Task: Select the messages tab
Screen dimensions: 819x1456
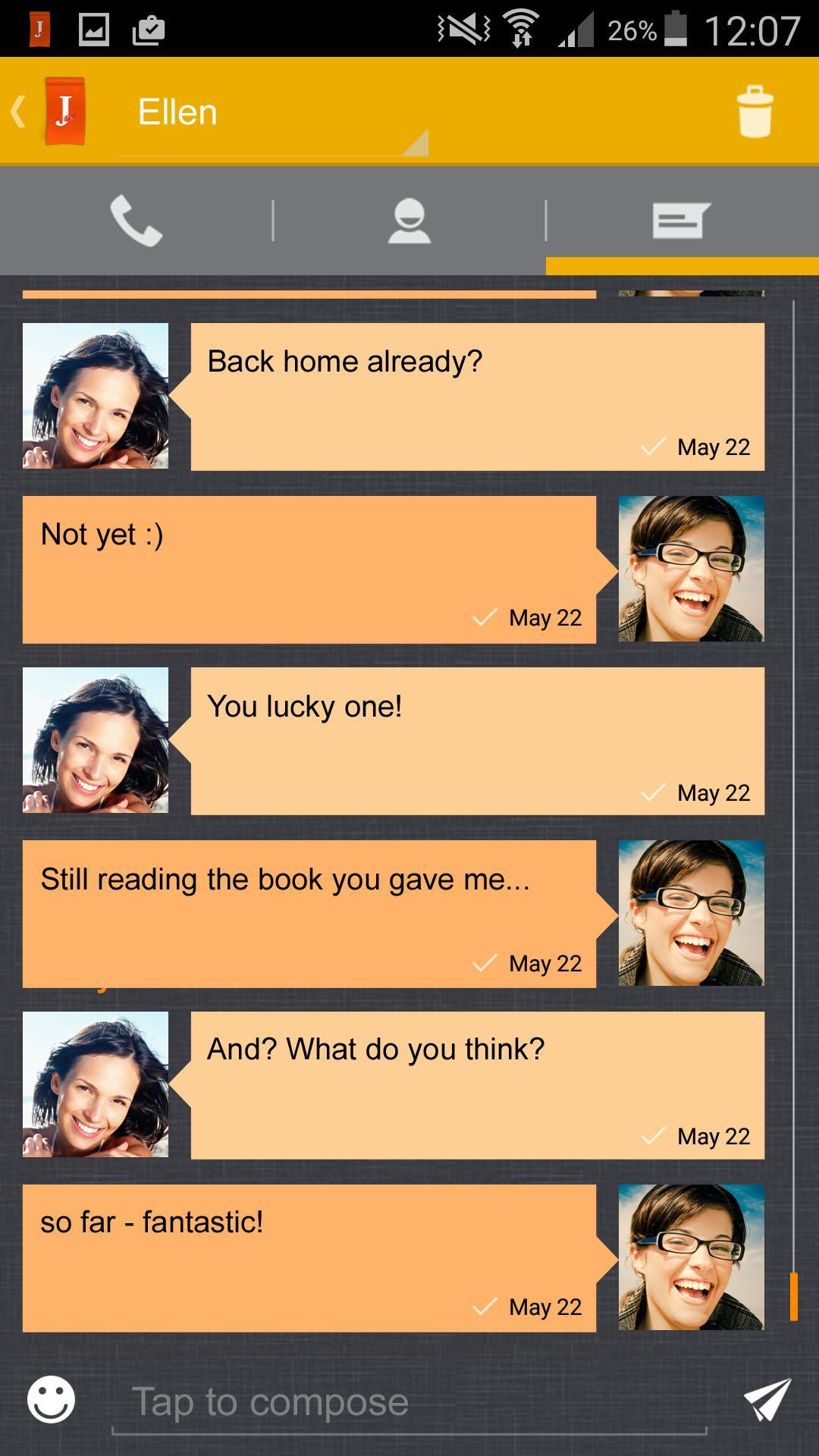Action: 681,221
